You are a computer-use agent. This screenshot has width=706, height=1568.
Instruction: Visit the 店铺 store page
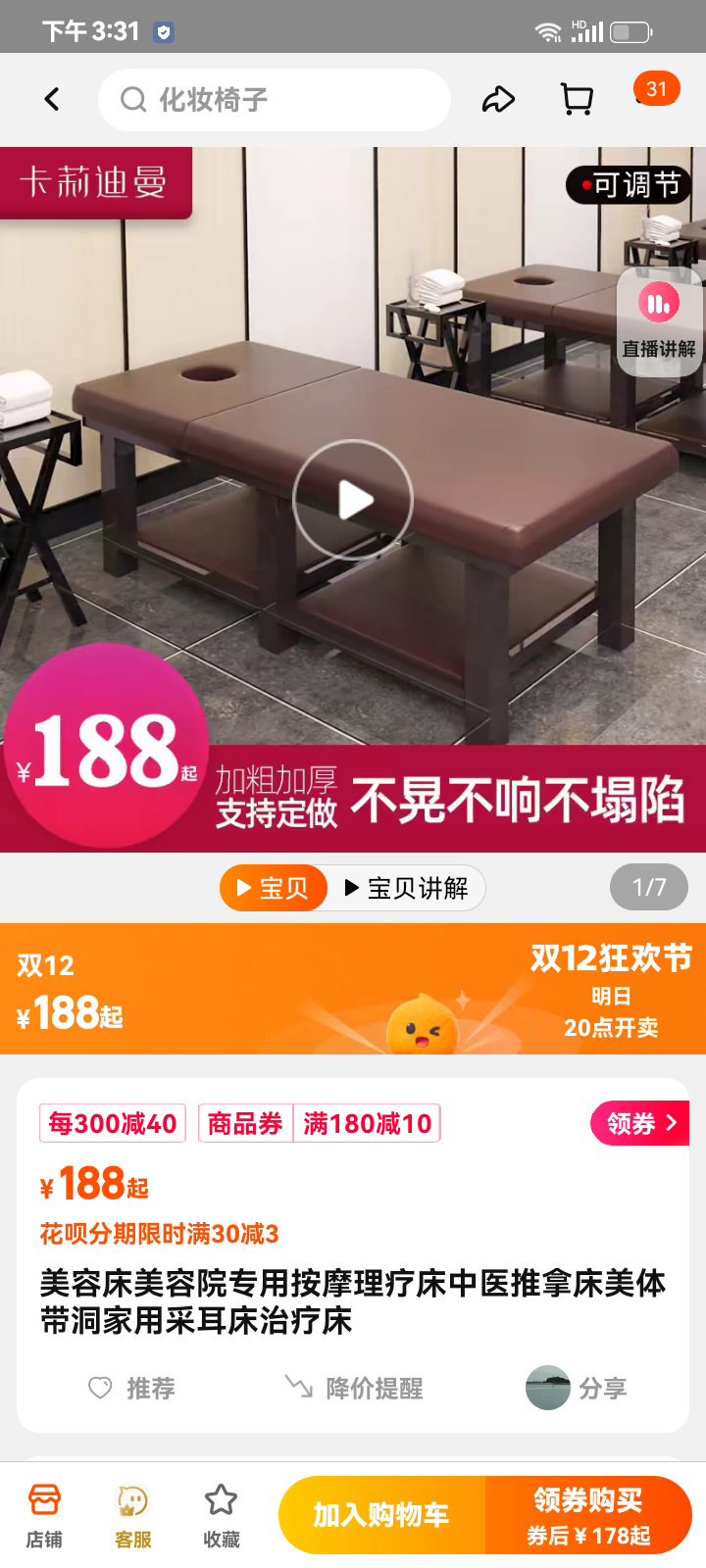click(44, 1514)
